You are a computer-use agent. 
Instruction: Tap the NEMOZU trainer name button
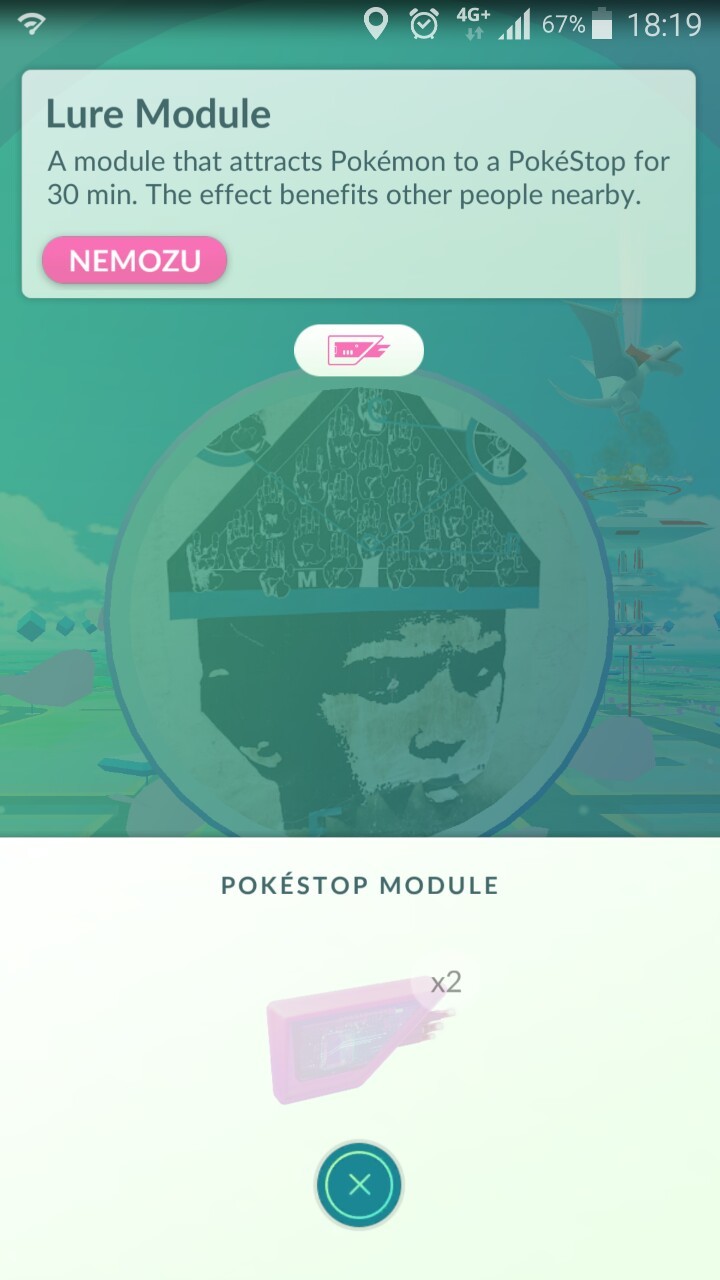click(135, 261)
